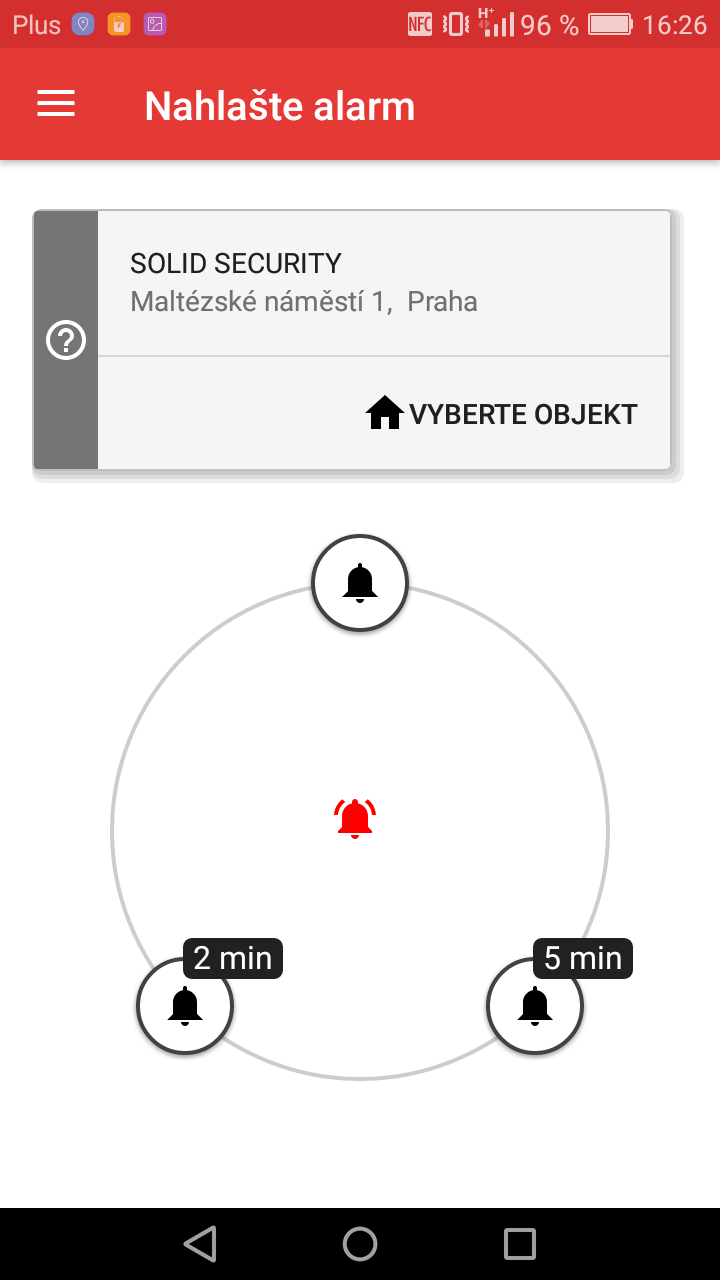Open the Solid Security object card
This screenshot has height=1280, width=720.
point(383,283)
